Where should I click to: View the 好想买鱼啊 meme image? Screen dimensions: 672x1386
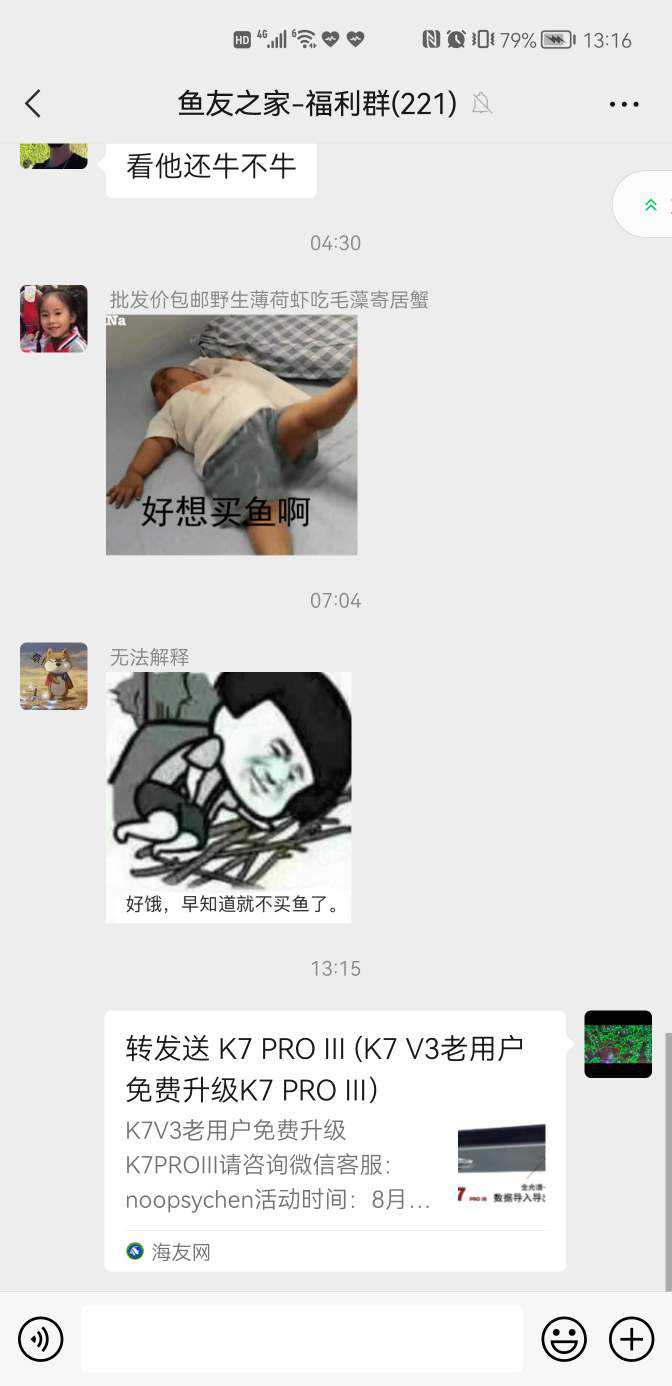231,435
